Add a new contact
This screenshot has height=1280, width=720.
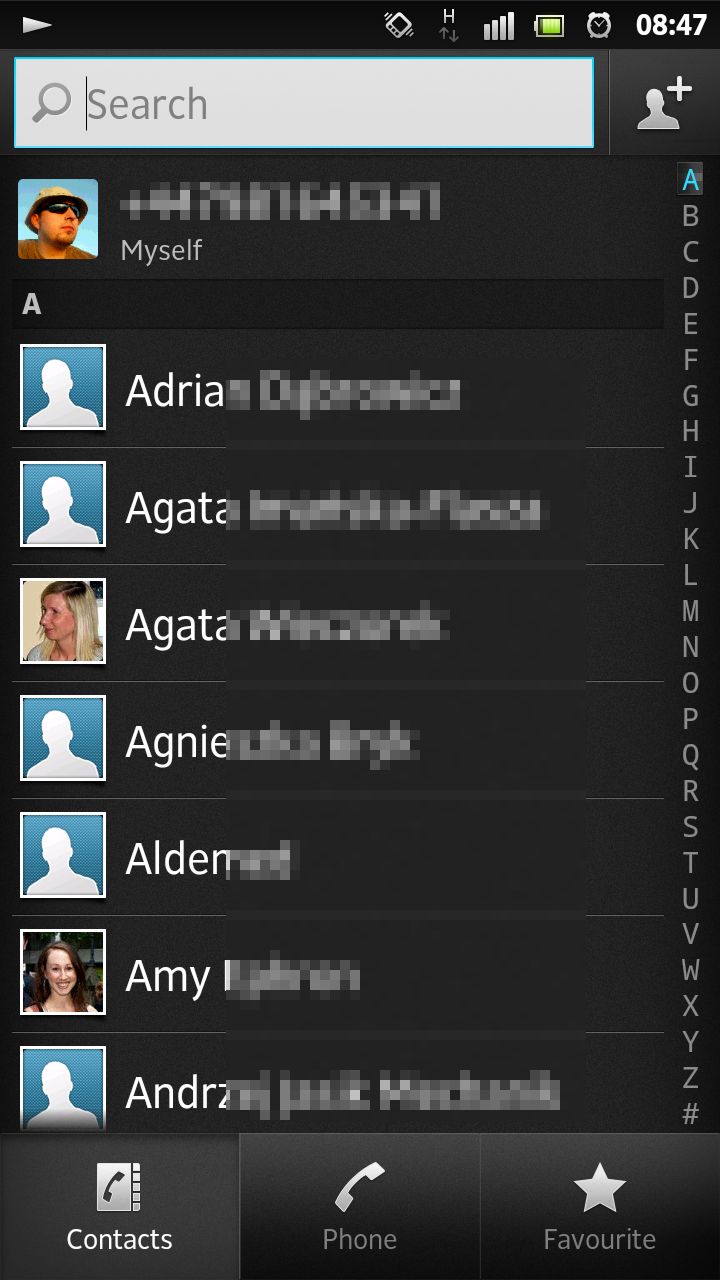(x=665, y=103)
